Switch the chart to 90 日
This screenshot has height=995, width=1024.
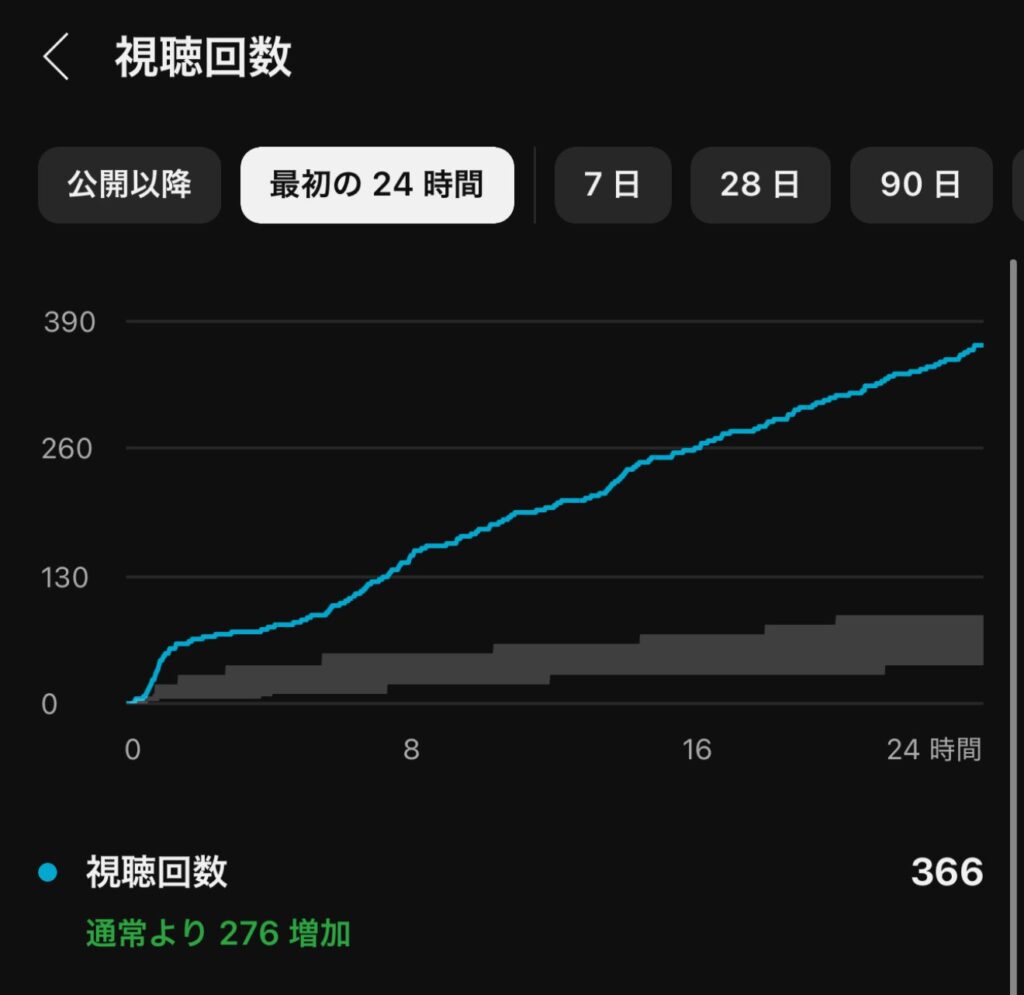(920, 185)
